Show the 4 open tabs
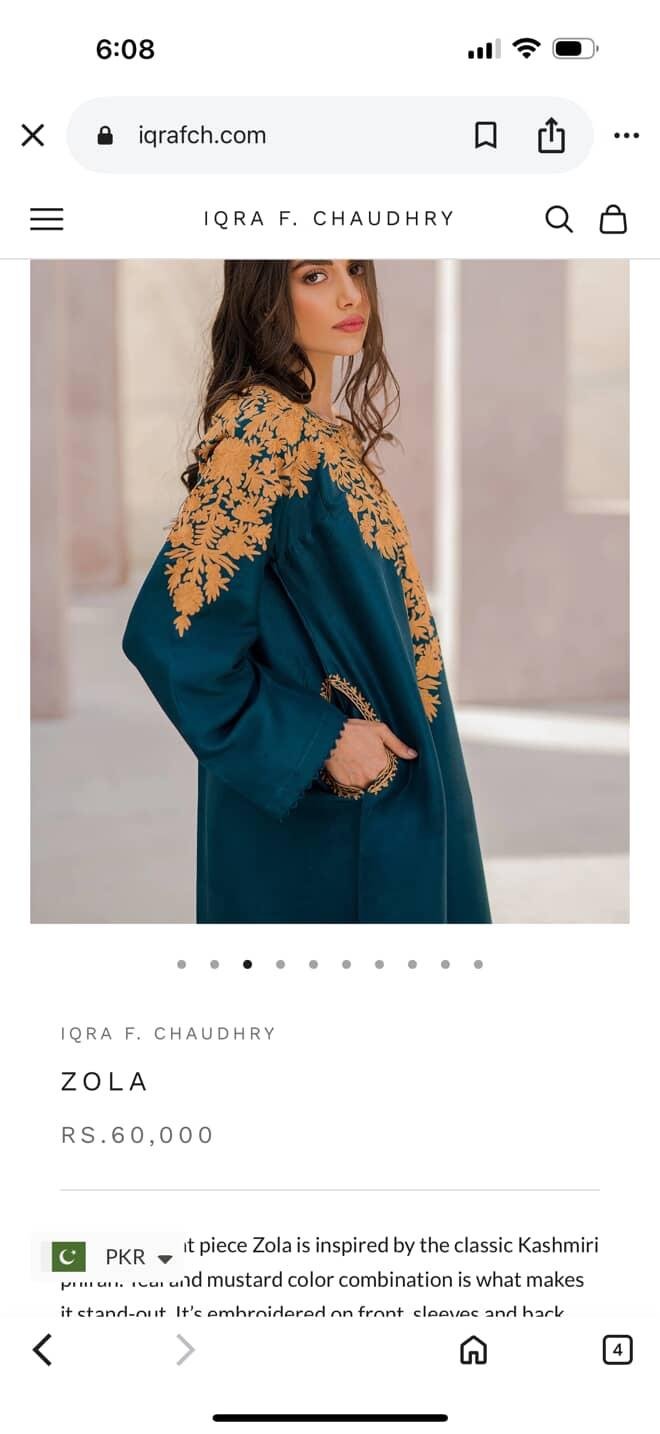Screen dimensions: 660x1434 [617, 1351]
